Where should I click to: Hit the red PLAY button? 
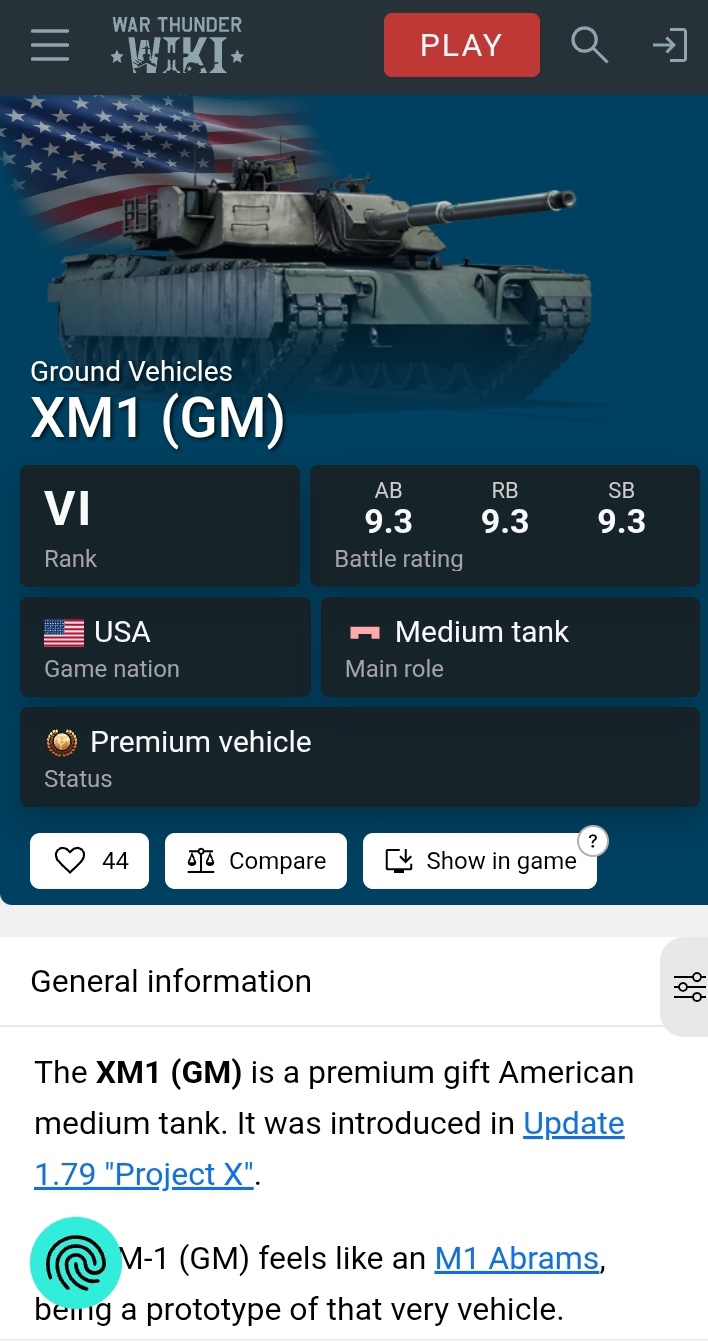pos(461,45)
